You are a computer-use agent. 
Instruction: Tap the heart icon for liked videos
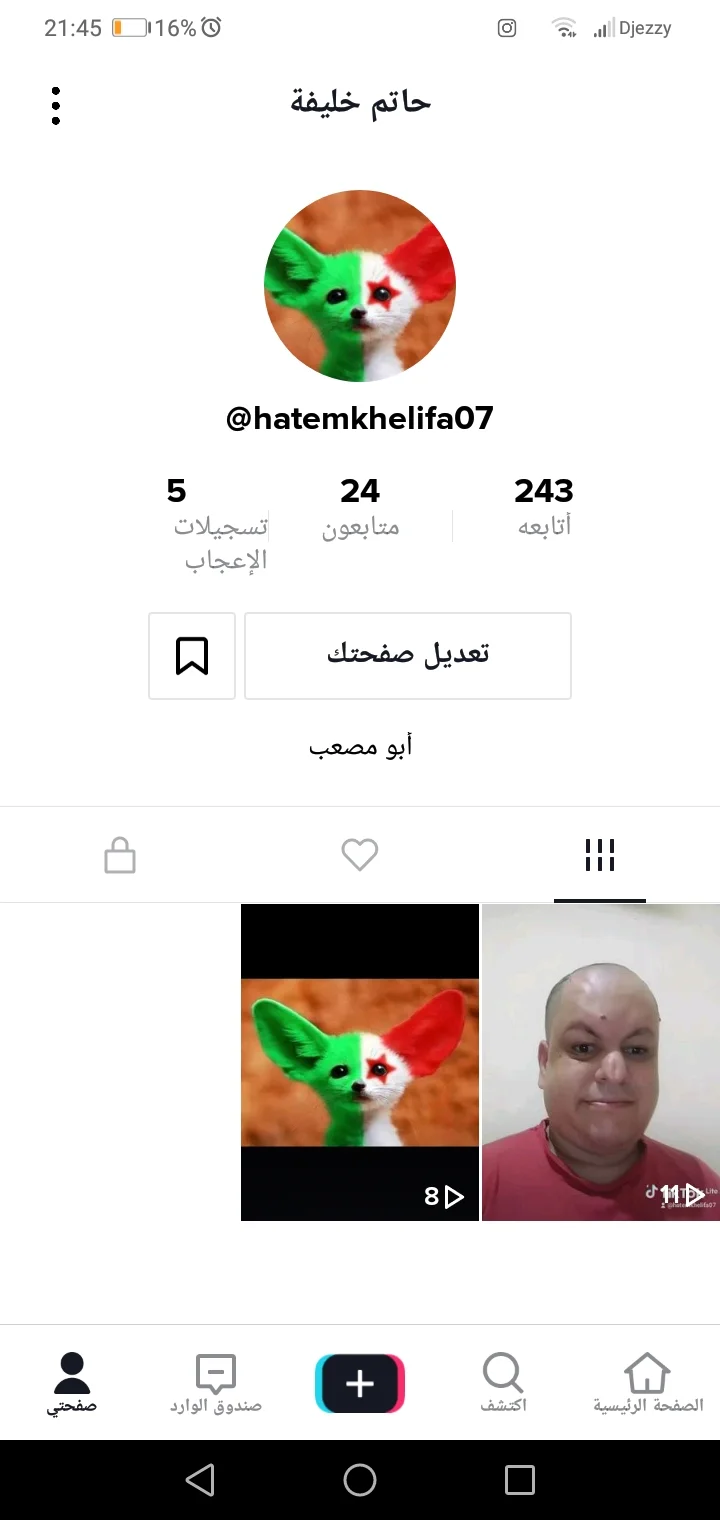[x=360, y=854]
